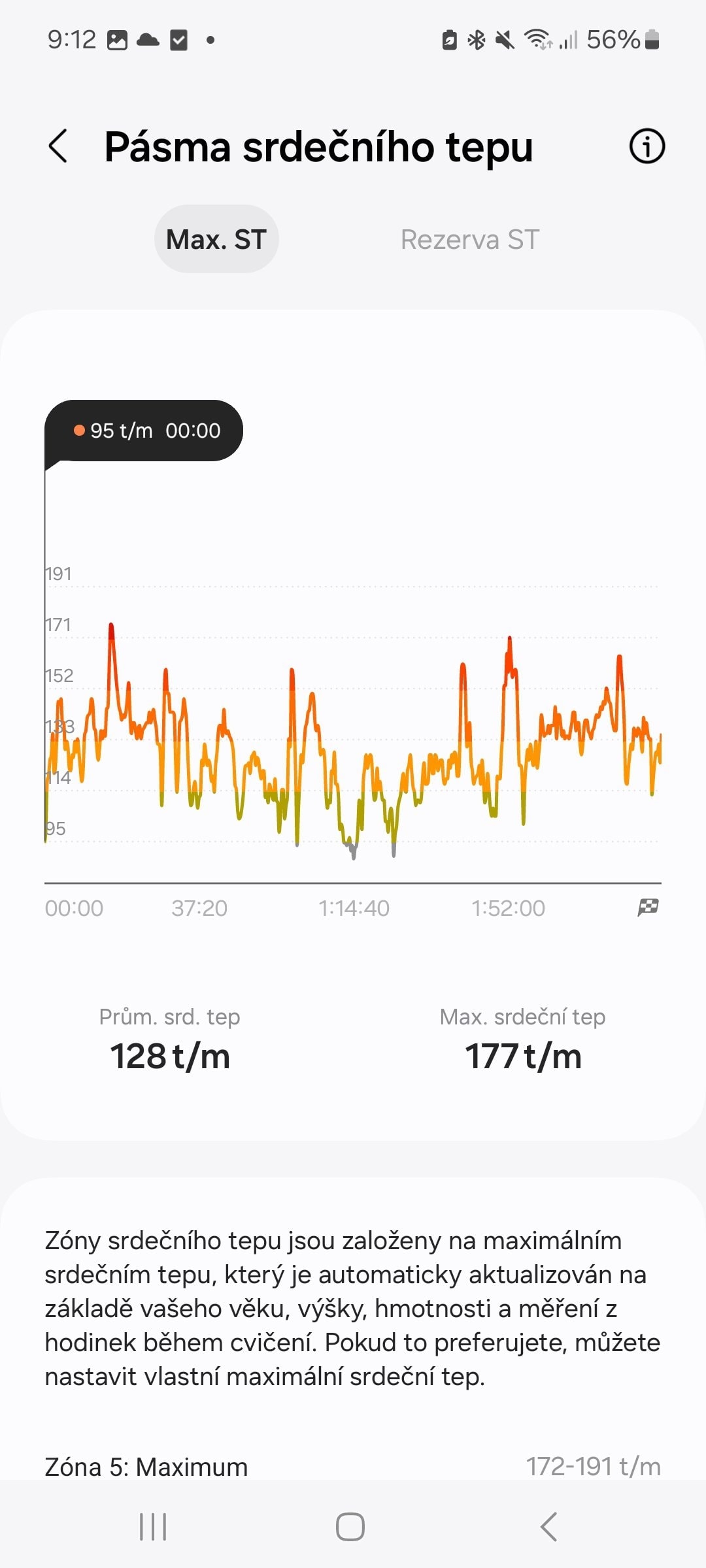The height and width of the screenshot is (1568, 706).
Task: Go back from Pásma srdečního tepu
Action: point(58,146)
